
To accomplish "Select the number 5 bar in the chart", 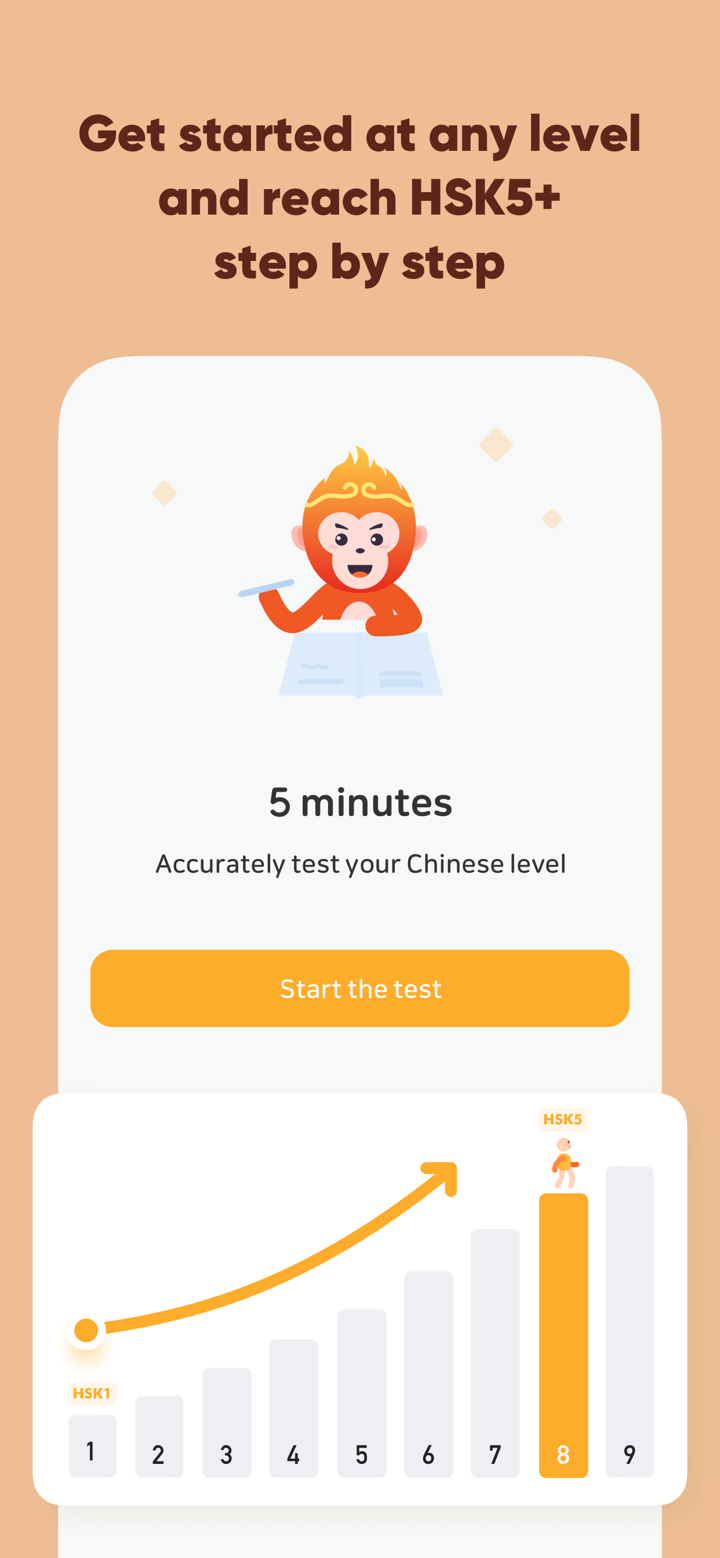I will point(361,1390).
